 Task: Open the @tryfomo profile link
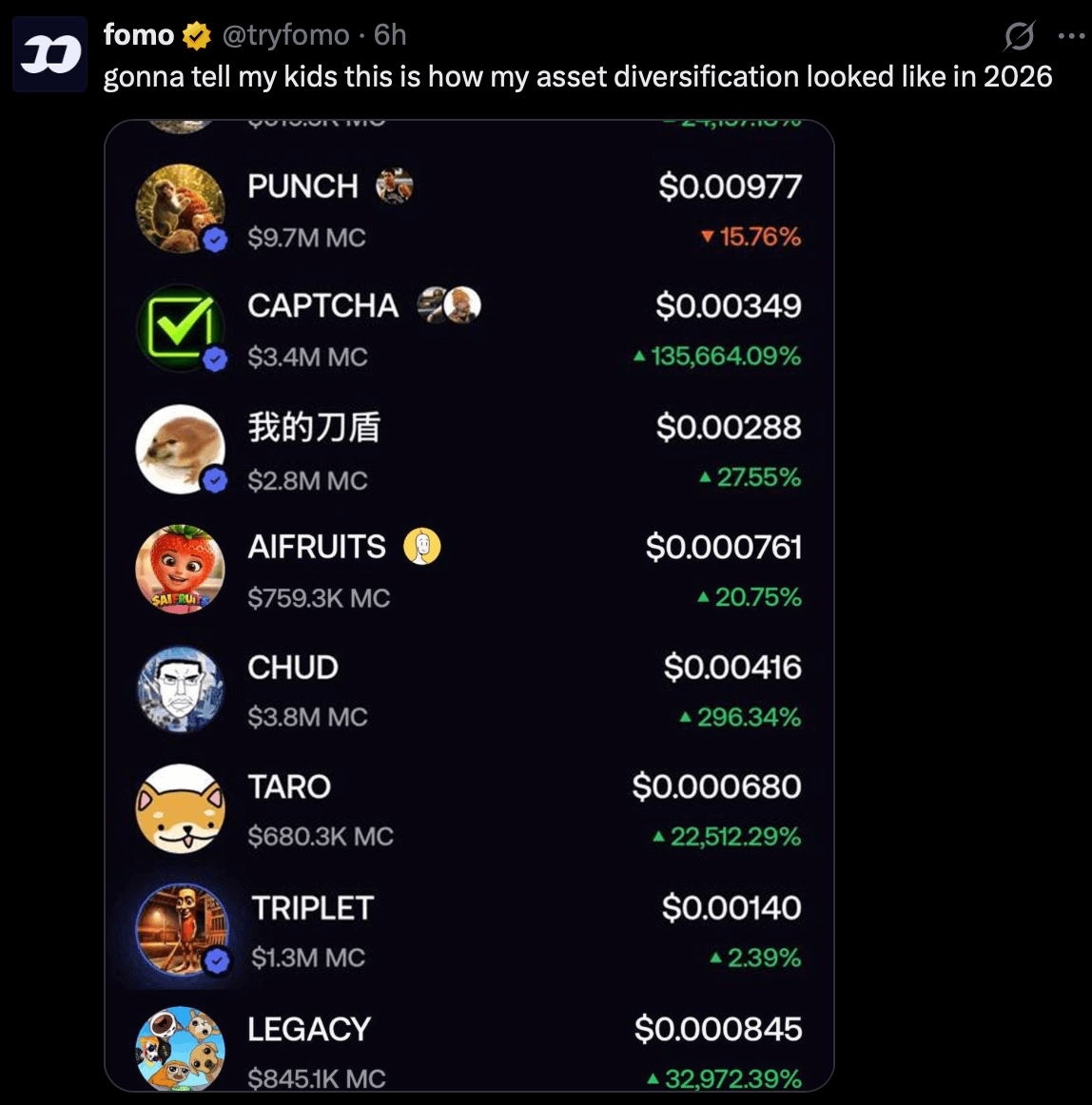point(285,35)
